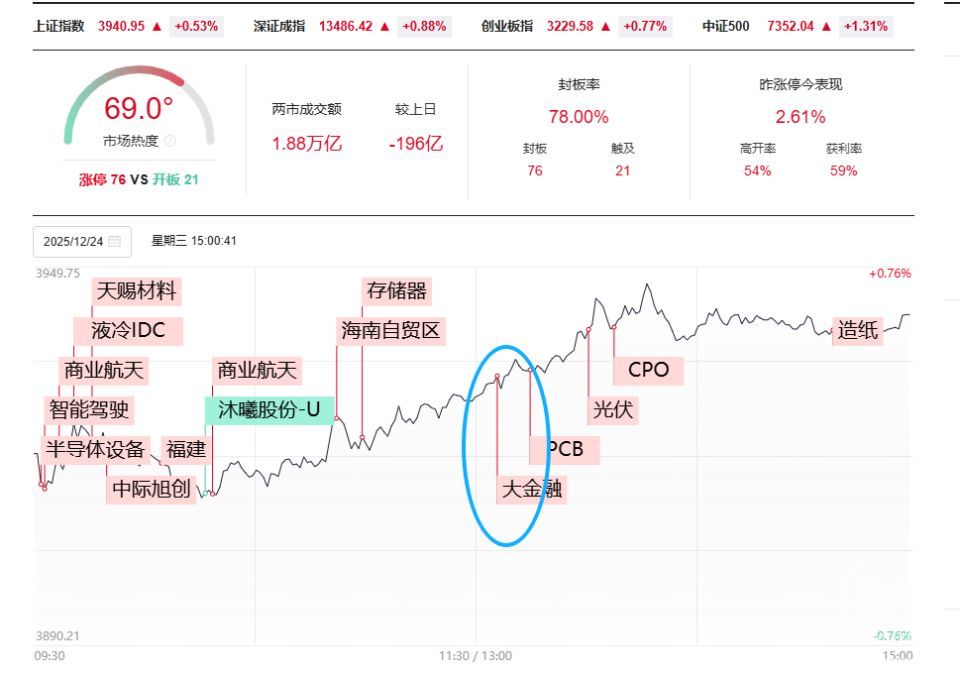Screen dimensions: 960x677
Task: Select the 天赐材料 stock marker
Action: pos(136,291)
